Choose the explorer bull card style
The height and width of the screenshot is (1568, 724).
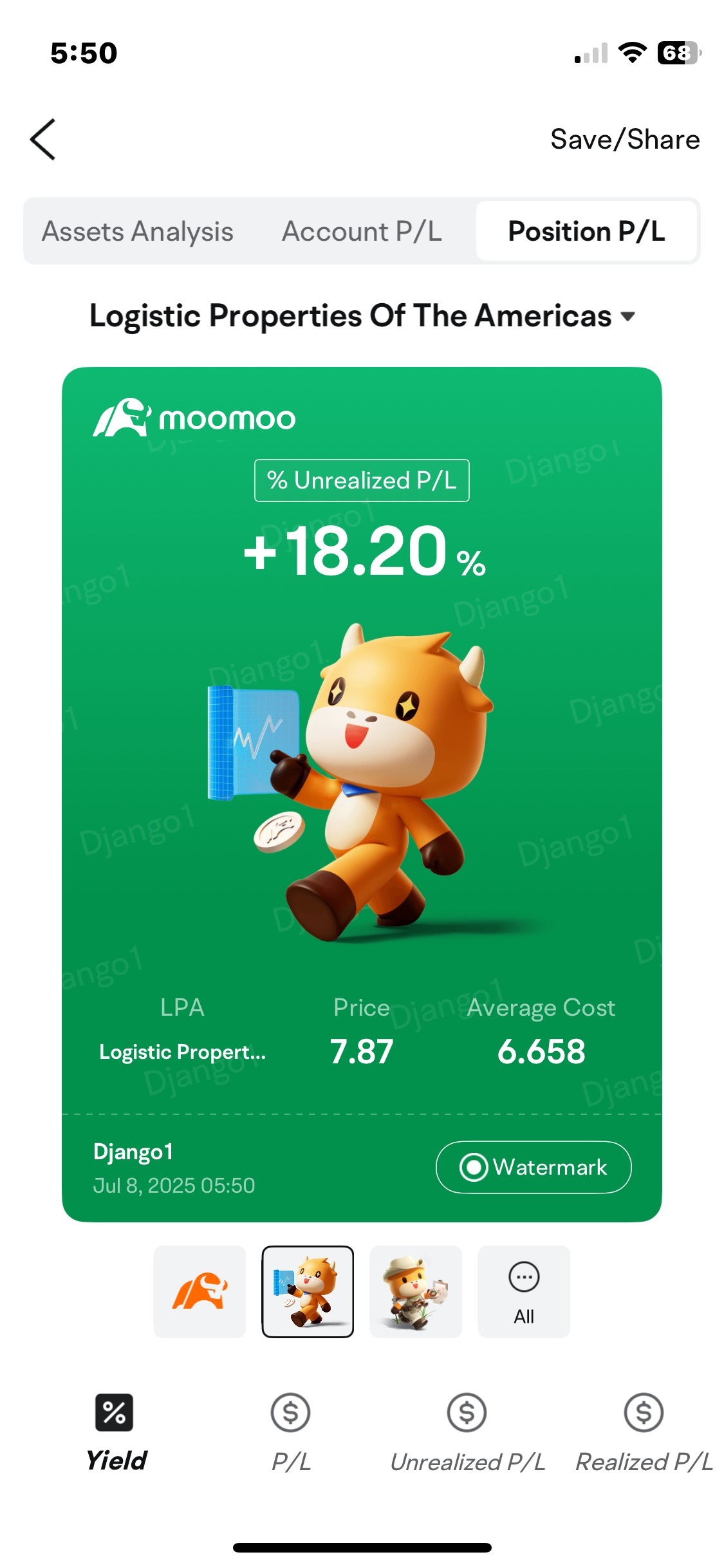pyautogui.click(x=416, y=1291)
